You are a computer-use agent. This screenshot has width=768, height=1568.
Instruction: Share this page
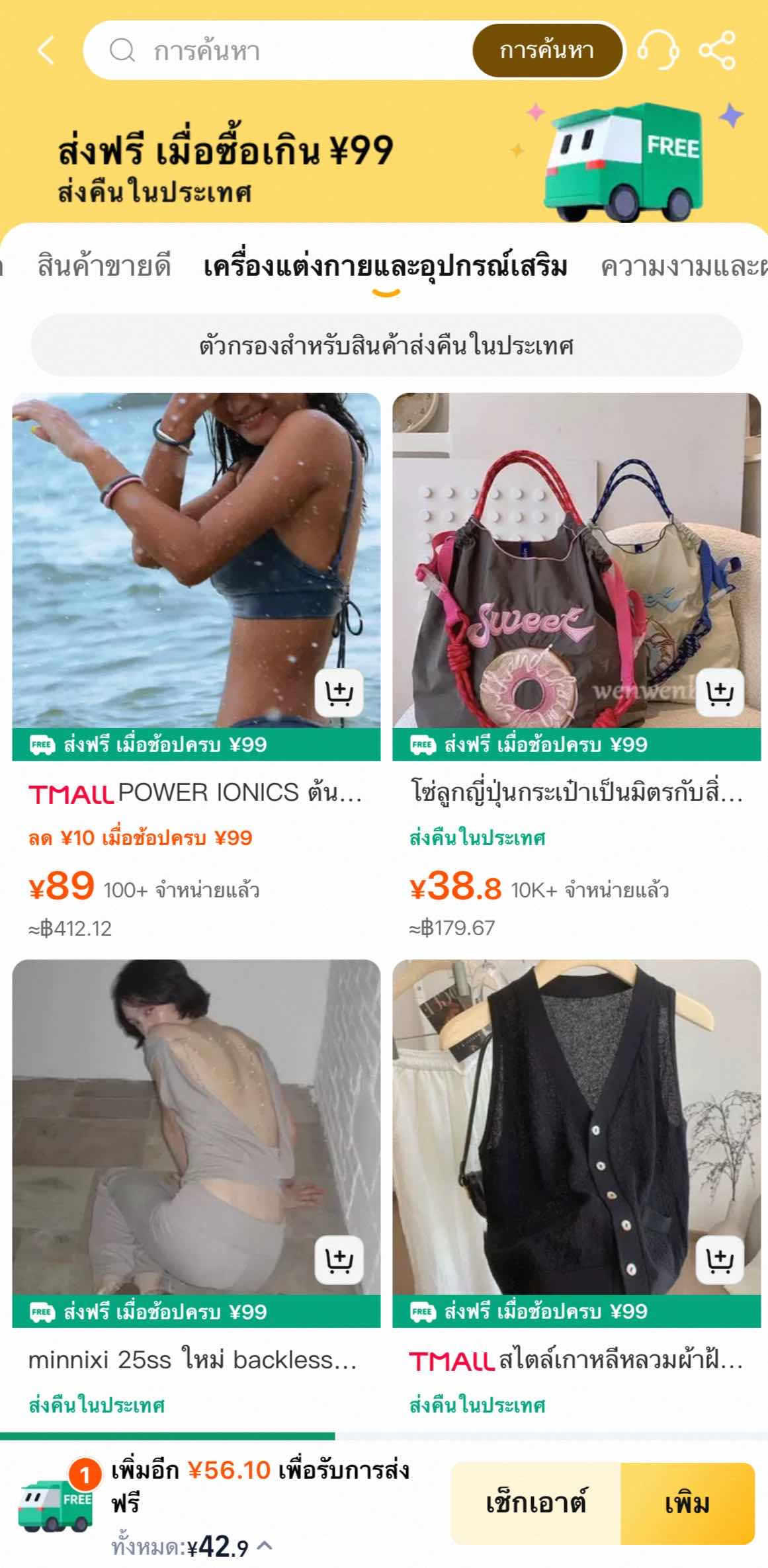point(717,50)
